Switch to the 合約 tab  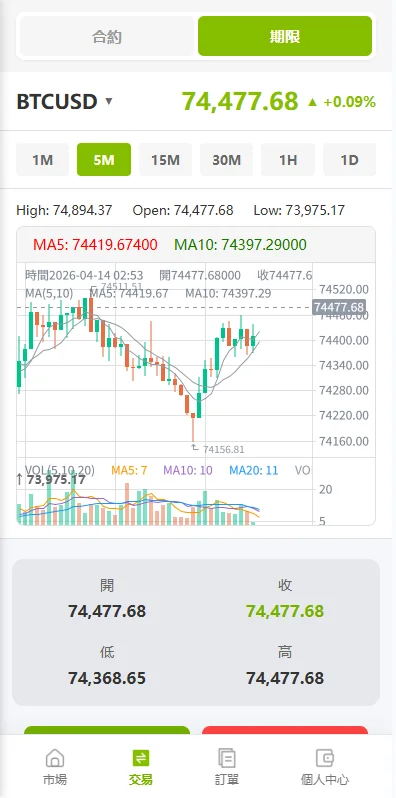pos(107,36)
